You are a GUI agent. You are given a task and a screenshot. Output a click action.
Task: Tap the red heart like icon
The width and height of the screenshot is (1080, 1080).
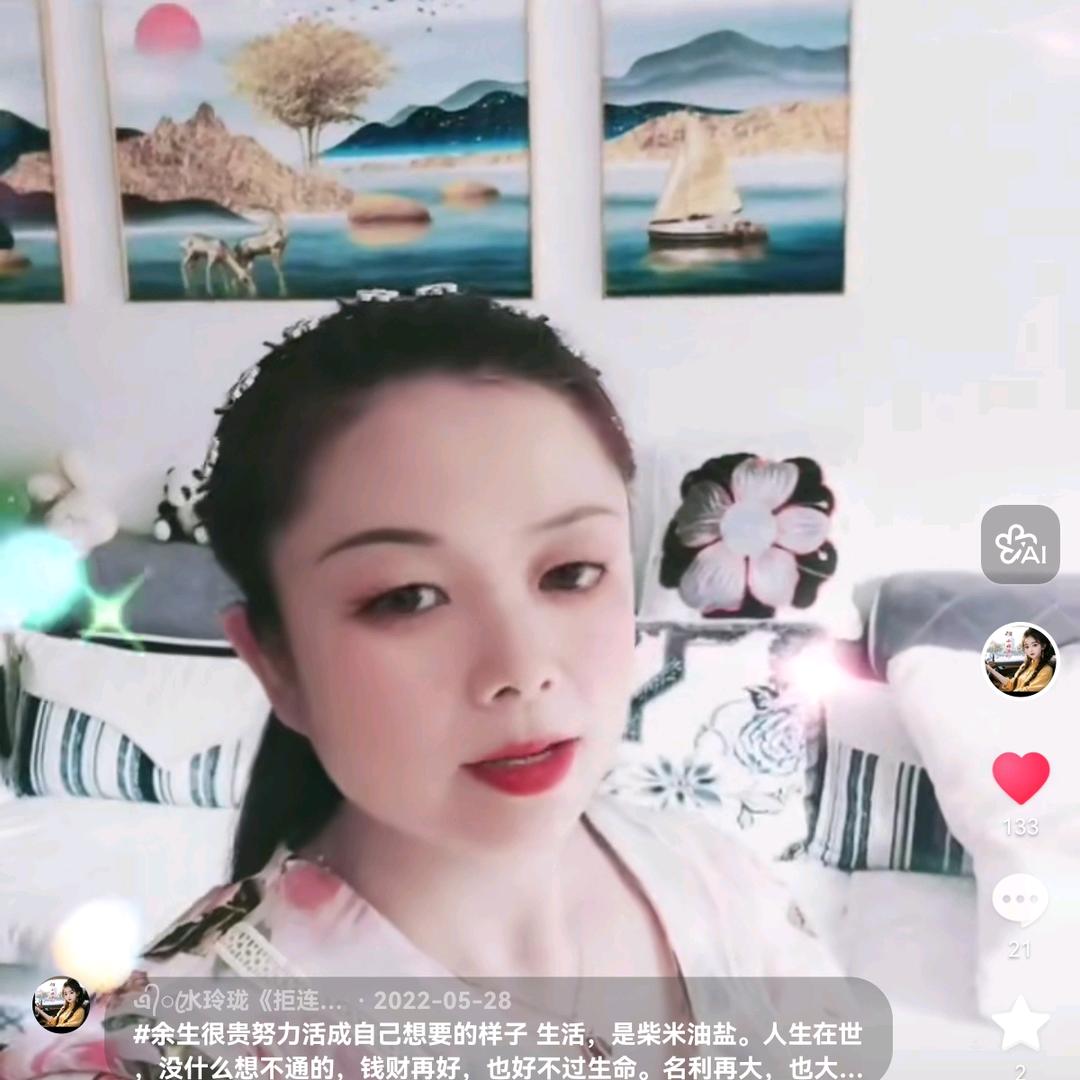click(x=1021, y=778)
